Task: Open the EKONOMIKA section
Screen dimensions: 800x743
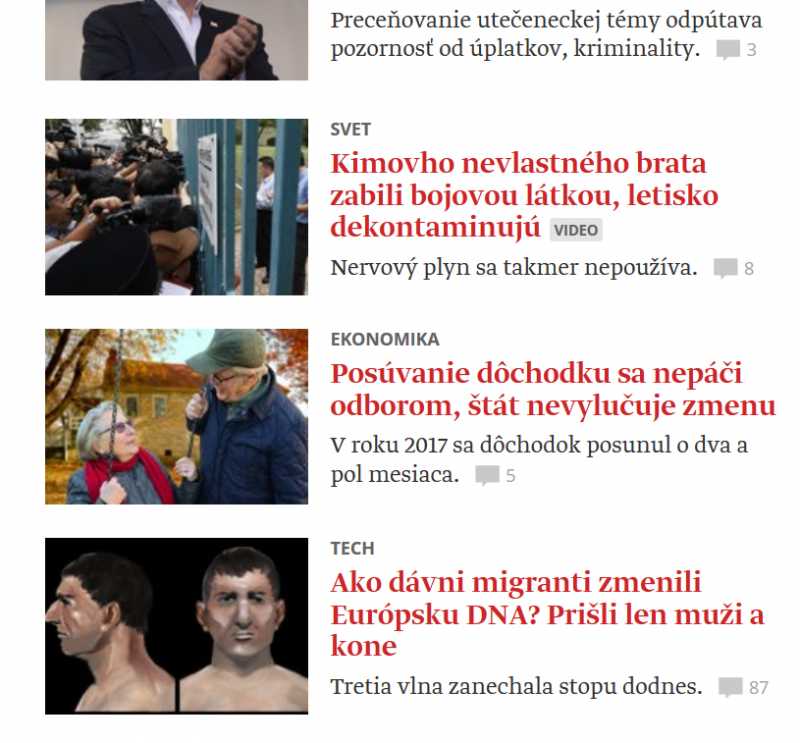Action: [384, 339]
